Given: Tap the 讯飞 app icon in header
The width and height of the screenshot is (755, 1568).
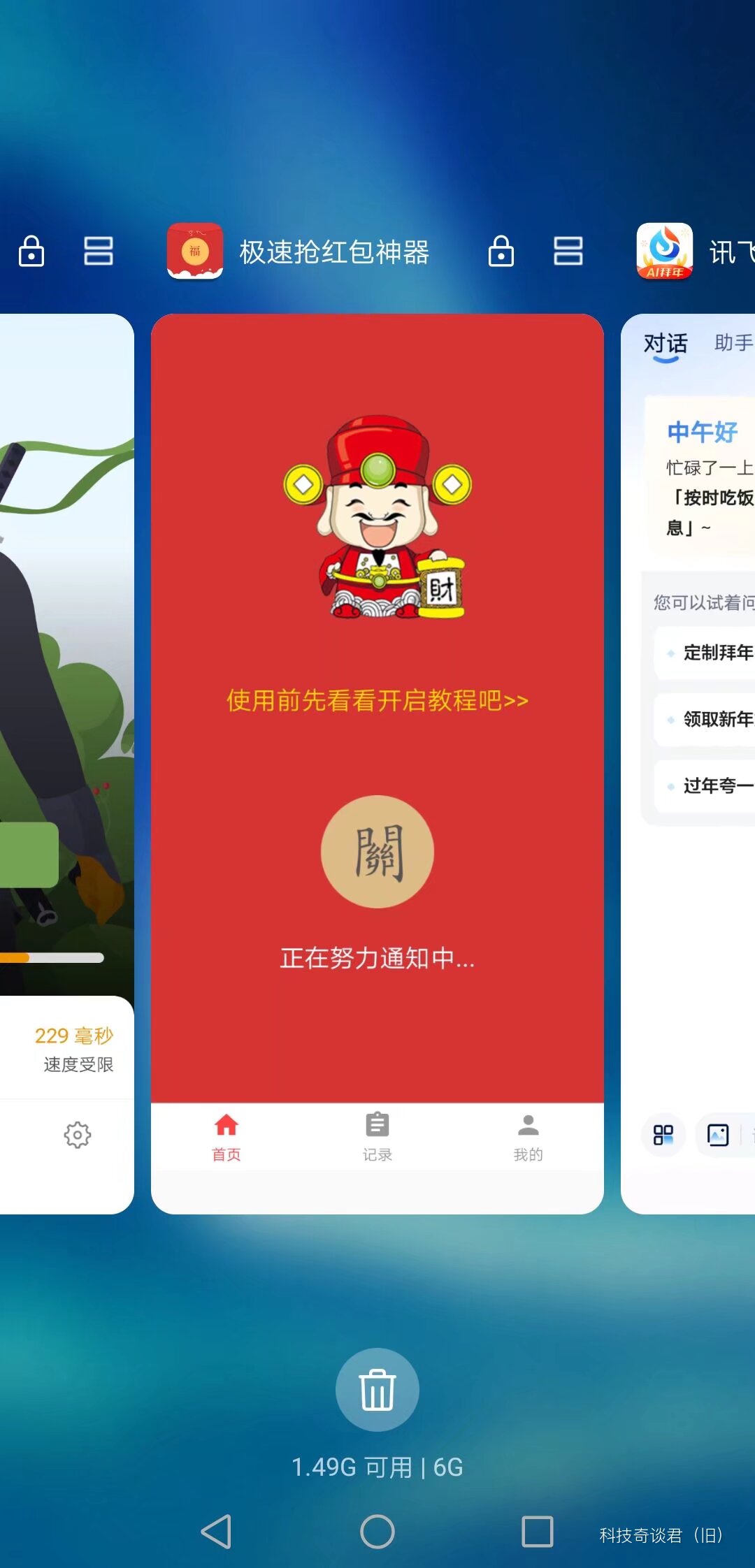Looking at the screenshot, I should point(664,252).
